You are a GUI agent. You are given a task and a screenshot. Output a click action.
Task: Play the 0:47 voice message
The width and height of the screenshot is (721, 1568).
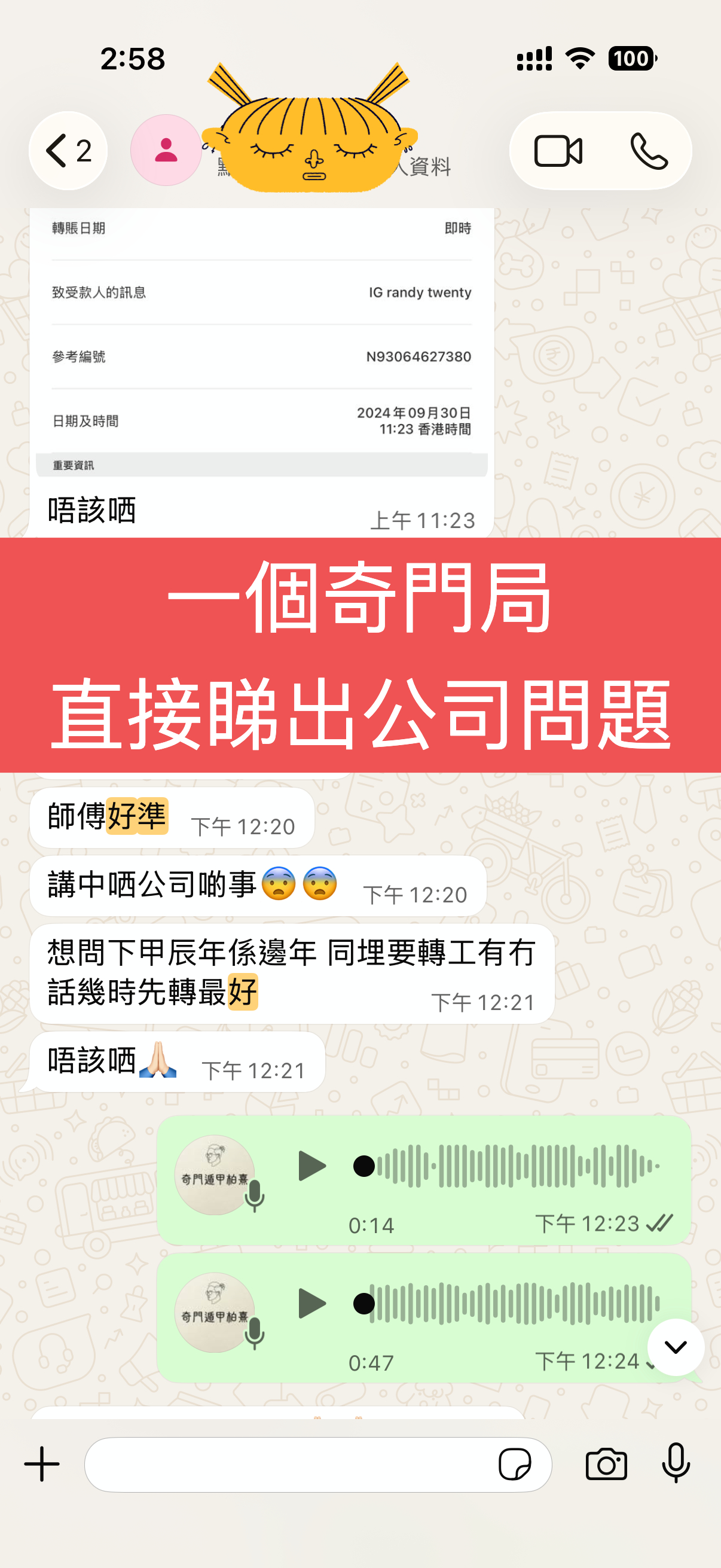click(x=312, y=1303)
